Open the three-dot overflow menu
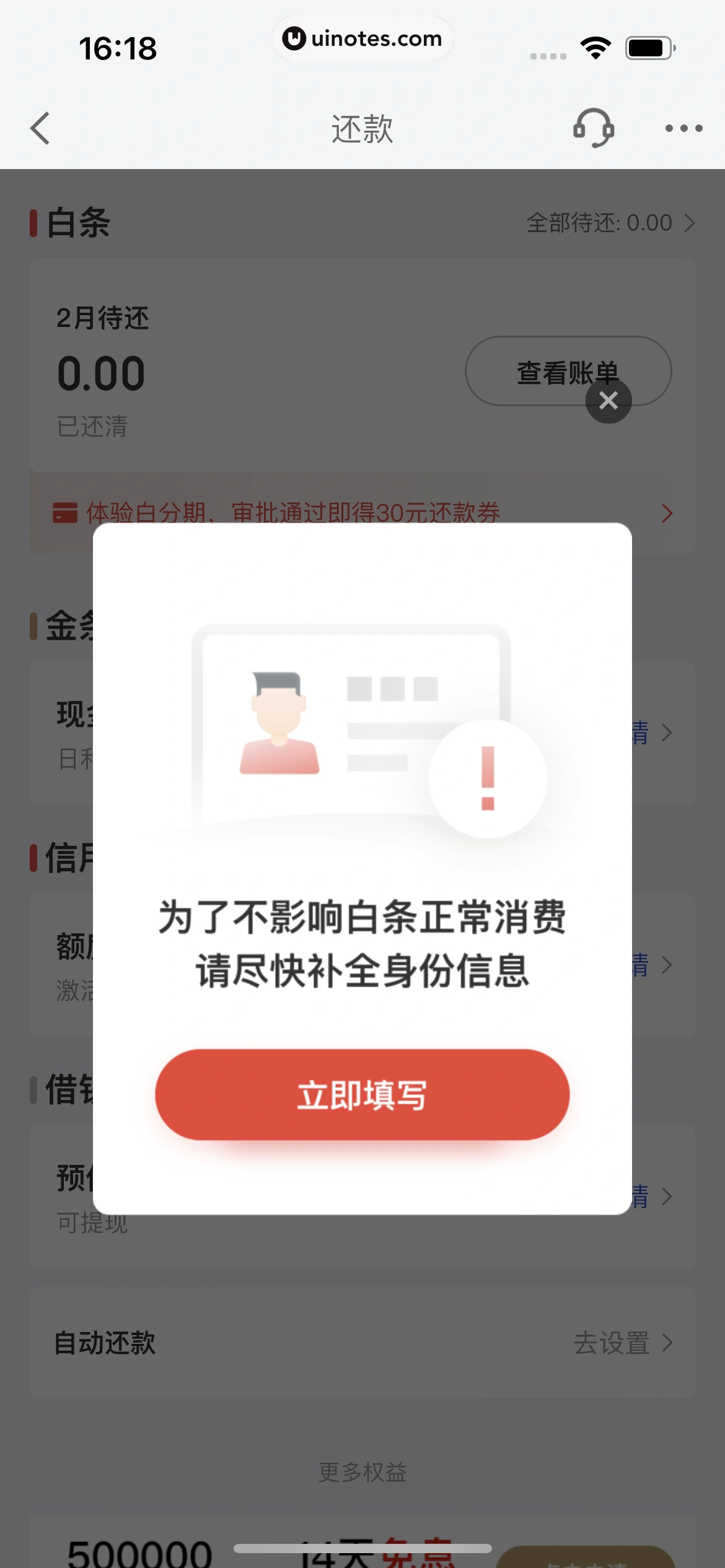This screenshot has height=1568, width=725. [x=683, y=128]
